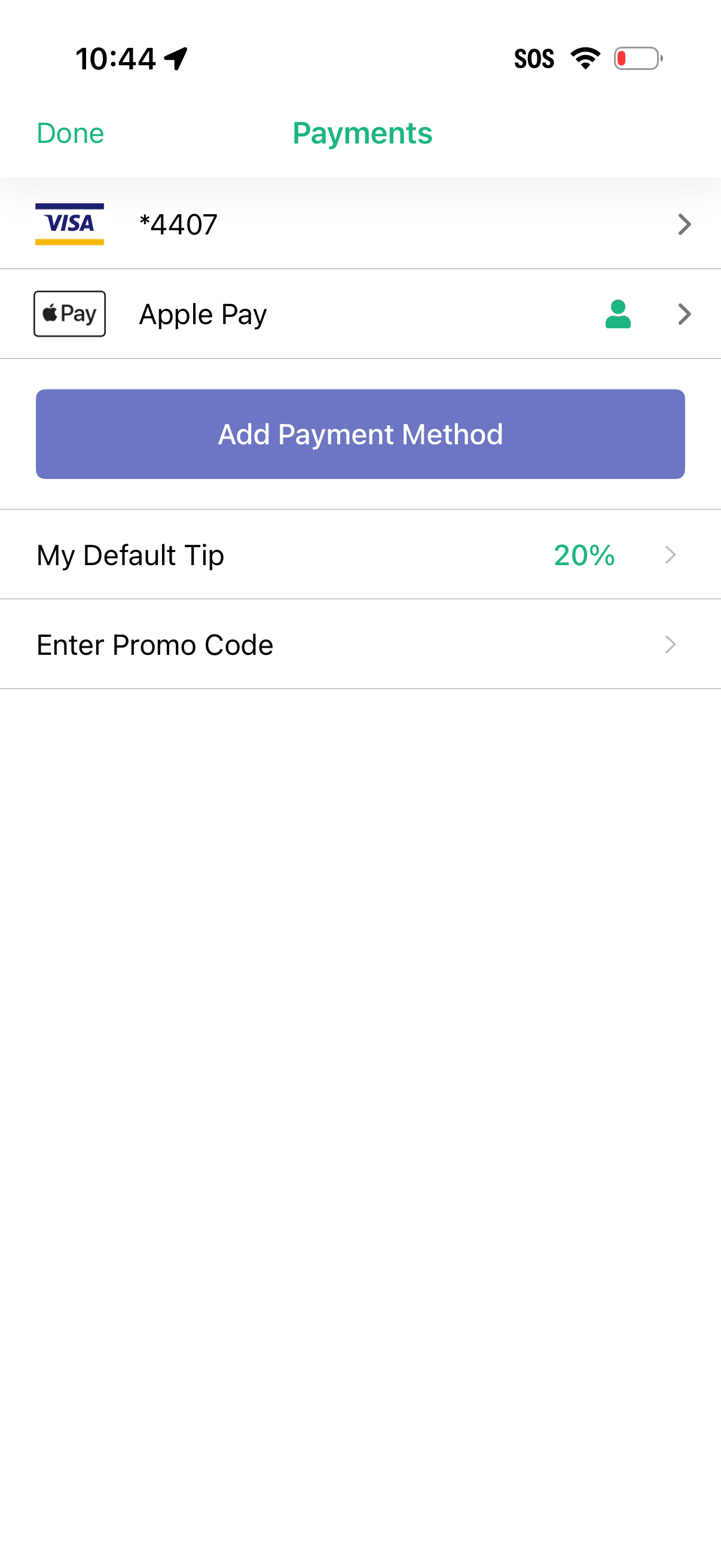721x1568 pixels.
Task: Select the Apple Pay payment row
Action: (x=360, y=314)
